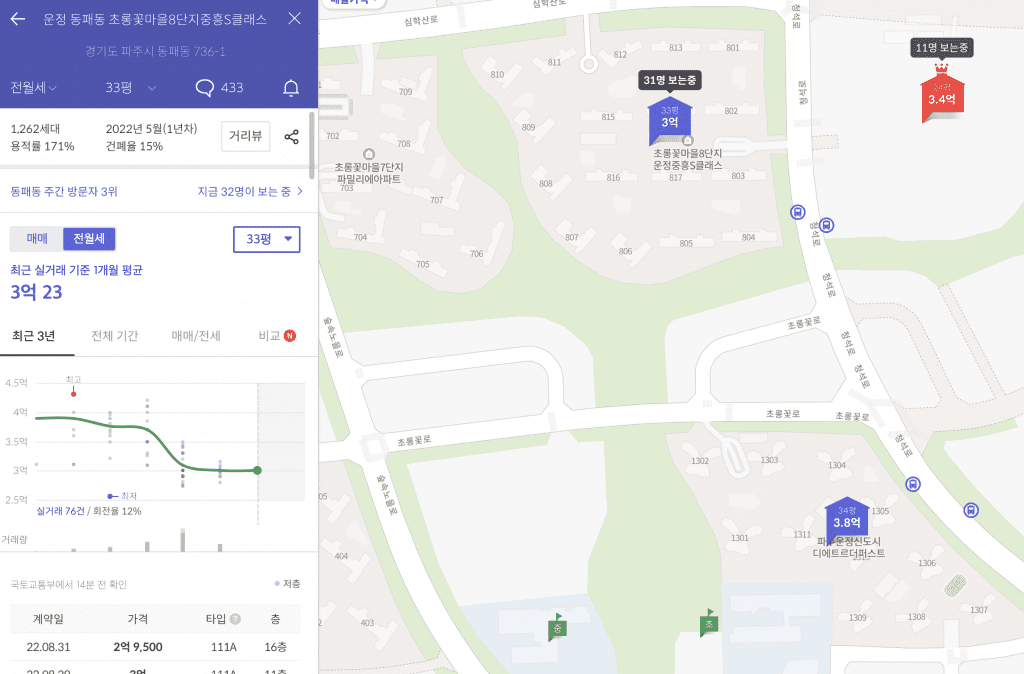Open the 전월세 dropdown in header
Image resolution: width=1024 pixels, height=674 pixels.
[33, 87]
